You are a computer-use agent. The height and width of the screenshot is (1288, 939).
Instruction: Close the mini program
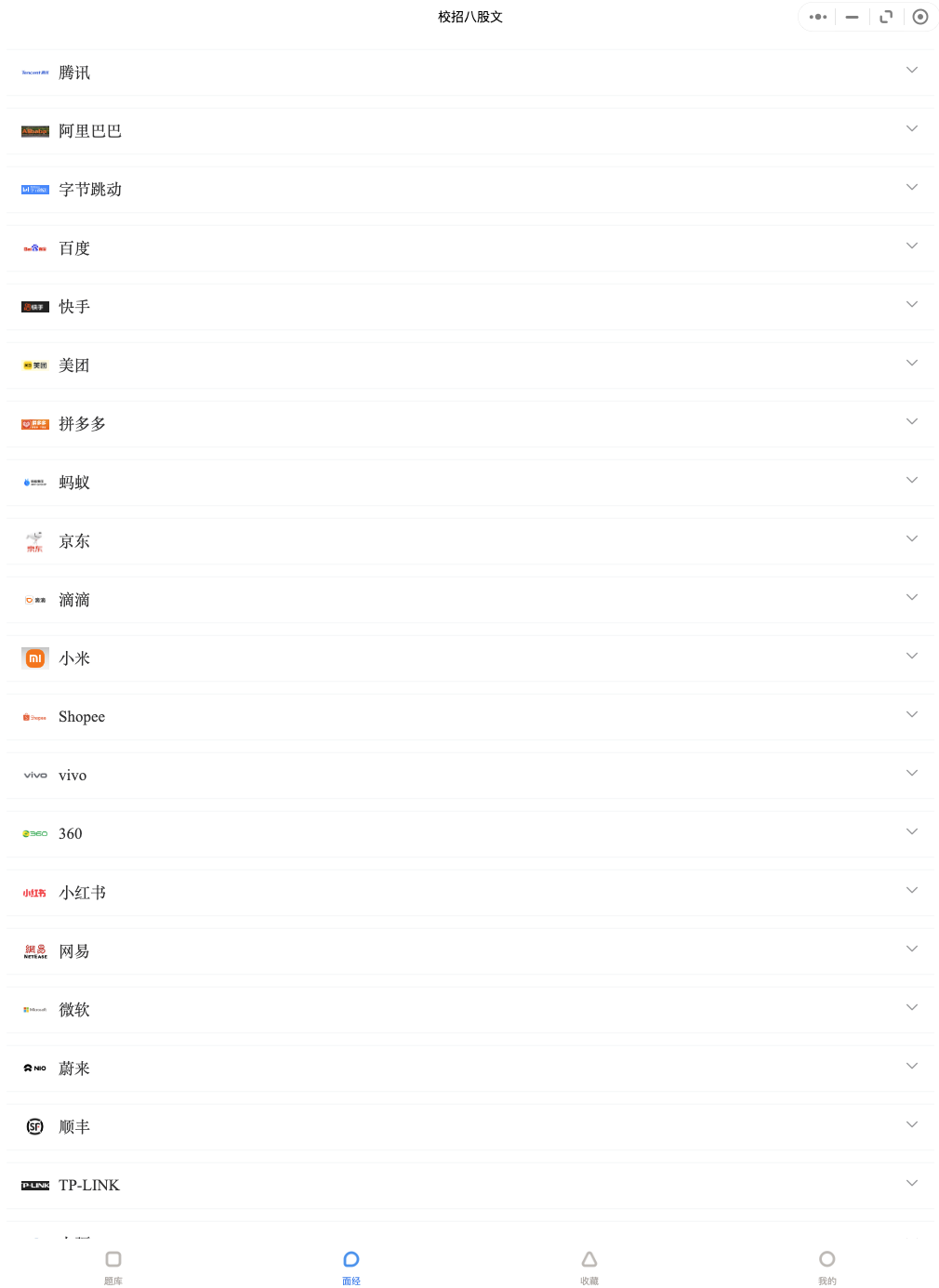(x=920, y=17)
